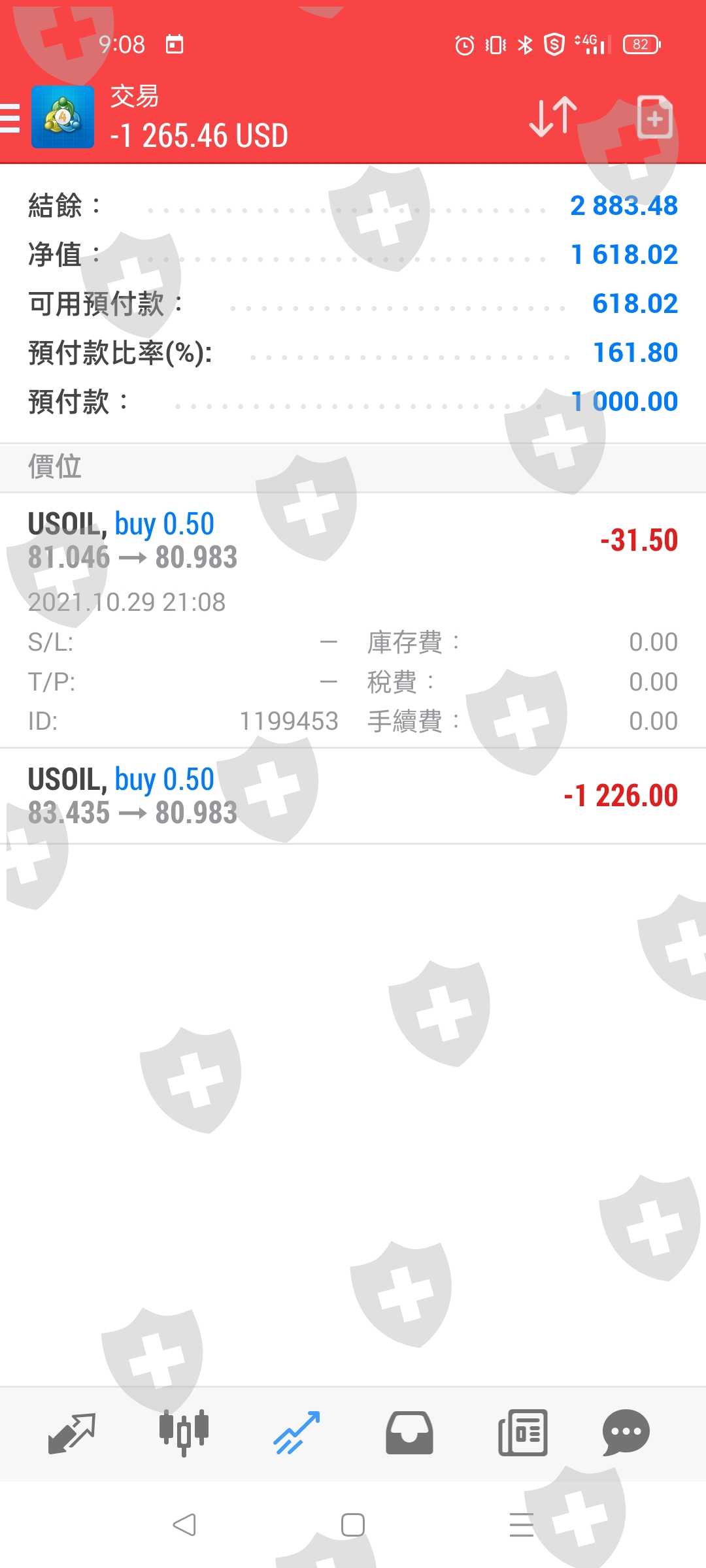Go to the system home screen
The width and height of the screenshot is (706, 1568).
coord(353,1525)
